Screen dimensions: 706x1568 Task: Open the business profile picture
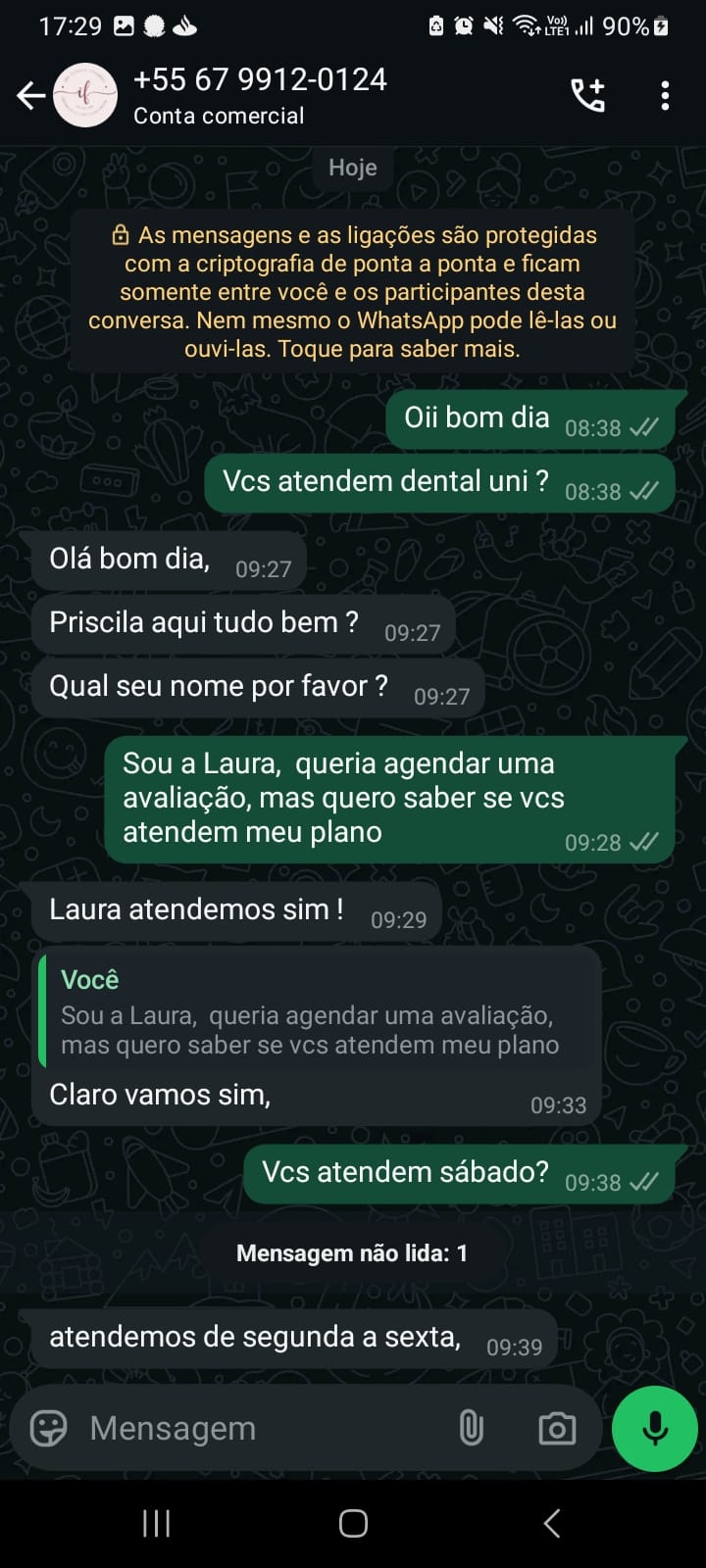85,95
